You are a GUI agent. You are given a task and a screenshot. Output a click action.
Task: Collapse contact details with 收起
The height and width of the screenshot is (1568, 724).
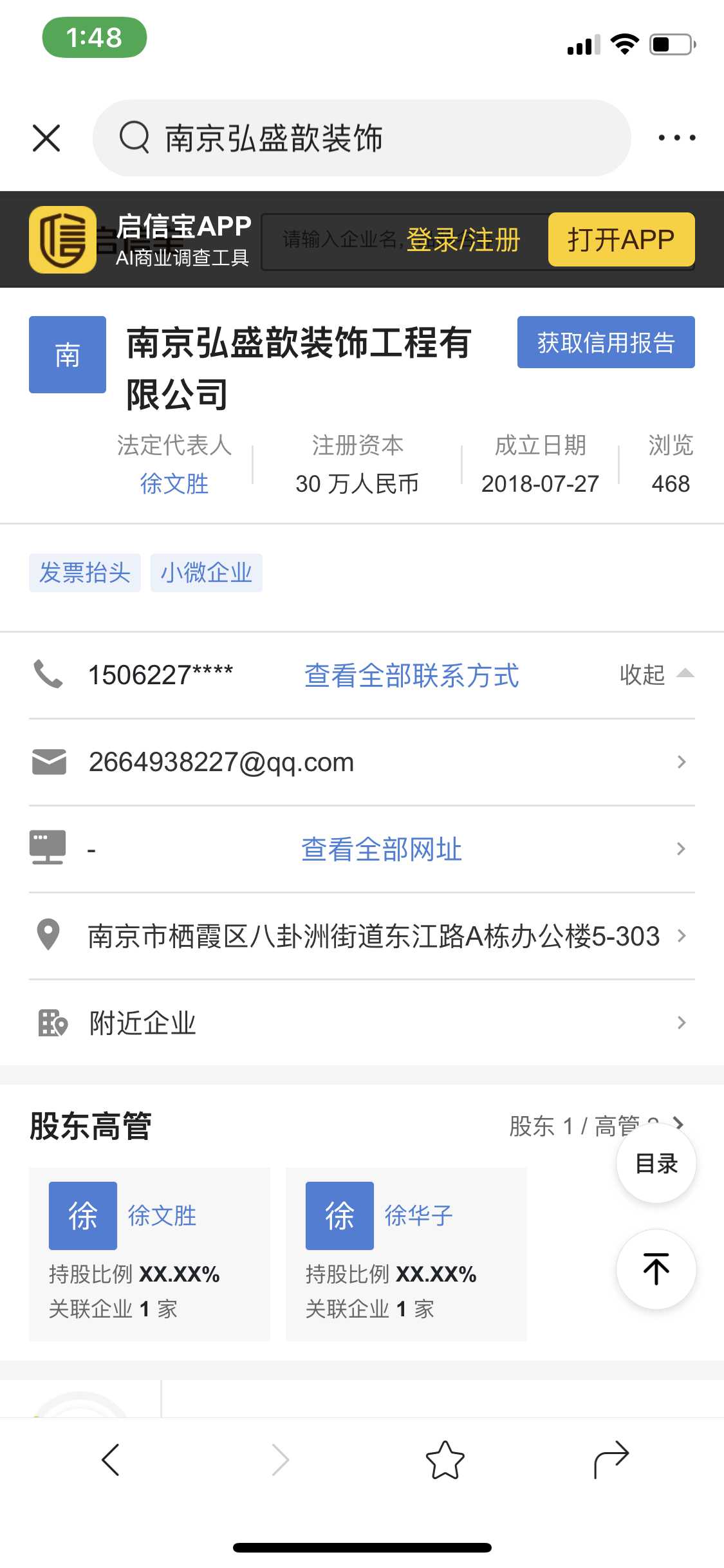656,675
